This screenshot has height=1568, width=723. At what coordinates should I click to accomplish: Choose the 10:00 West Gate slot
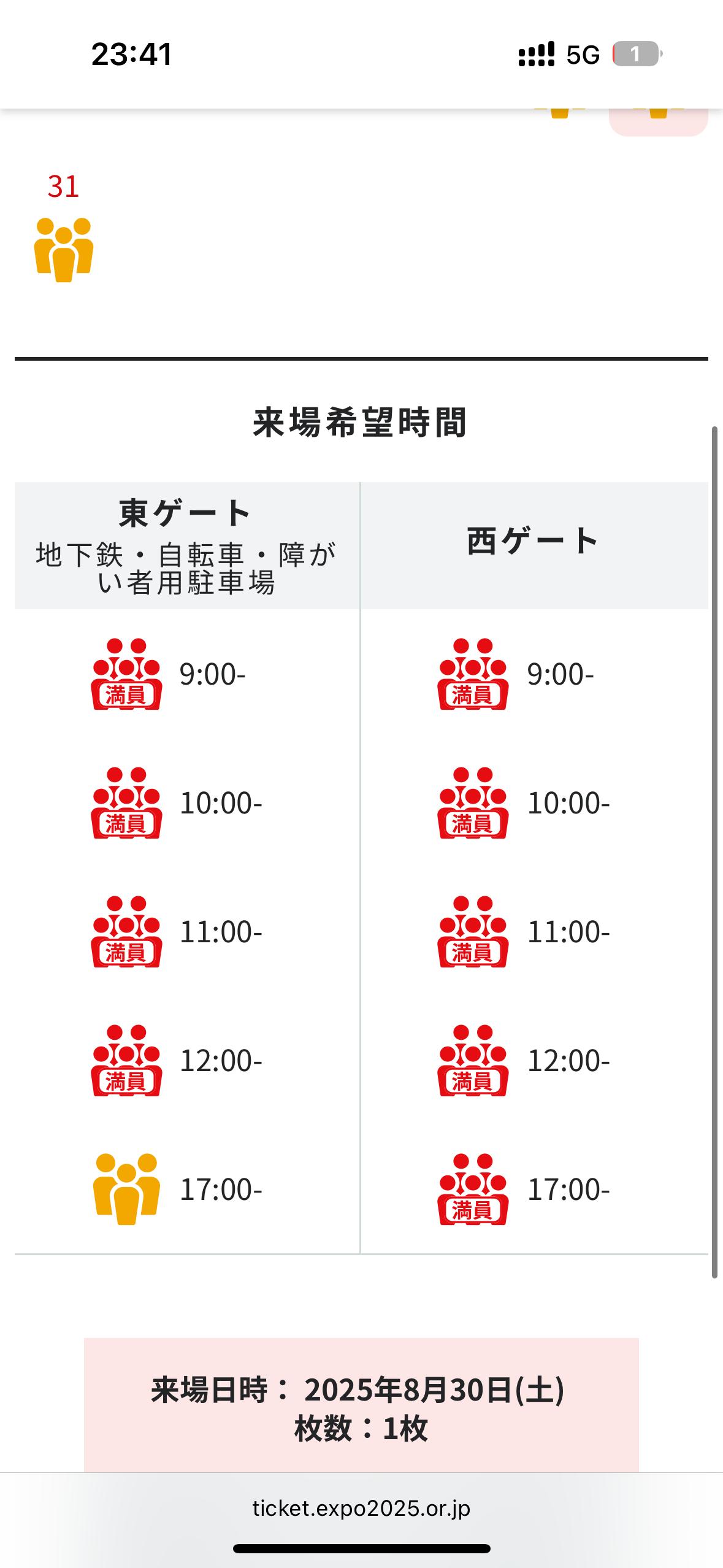pos(524,802)
